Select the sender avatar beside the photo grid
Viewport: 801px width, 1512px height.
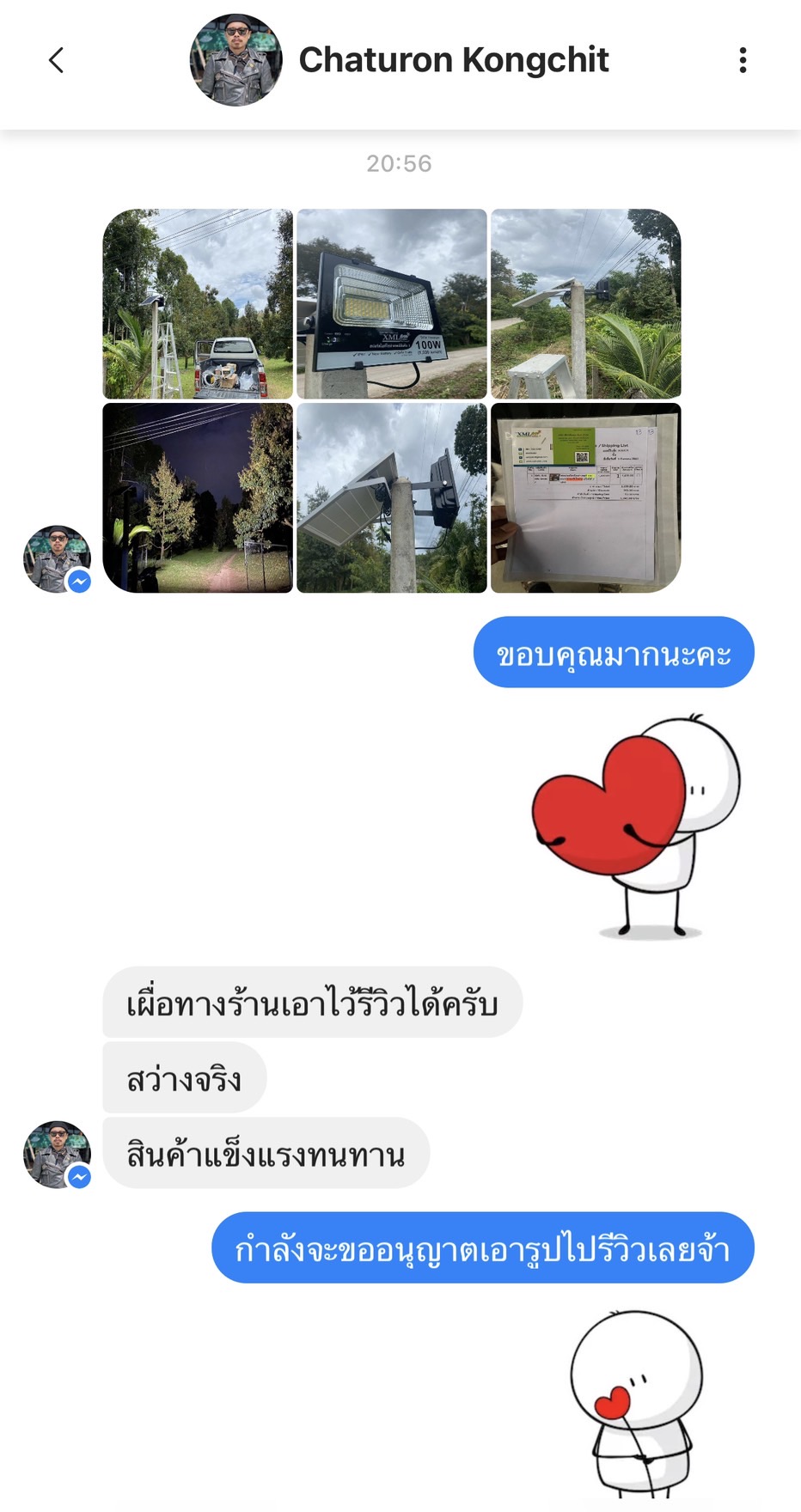click(x=55, y=558)
